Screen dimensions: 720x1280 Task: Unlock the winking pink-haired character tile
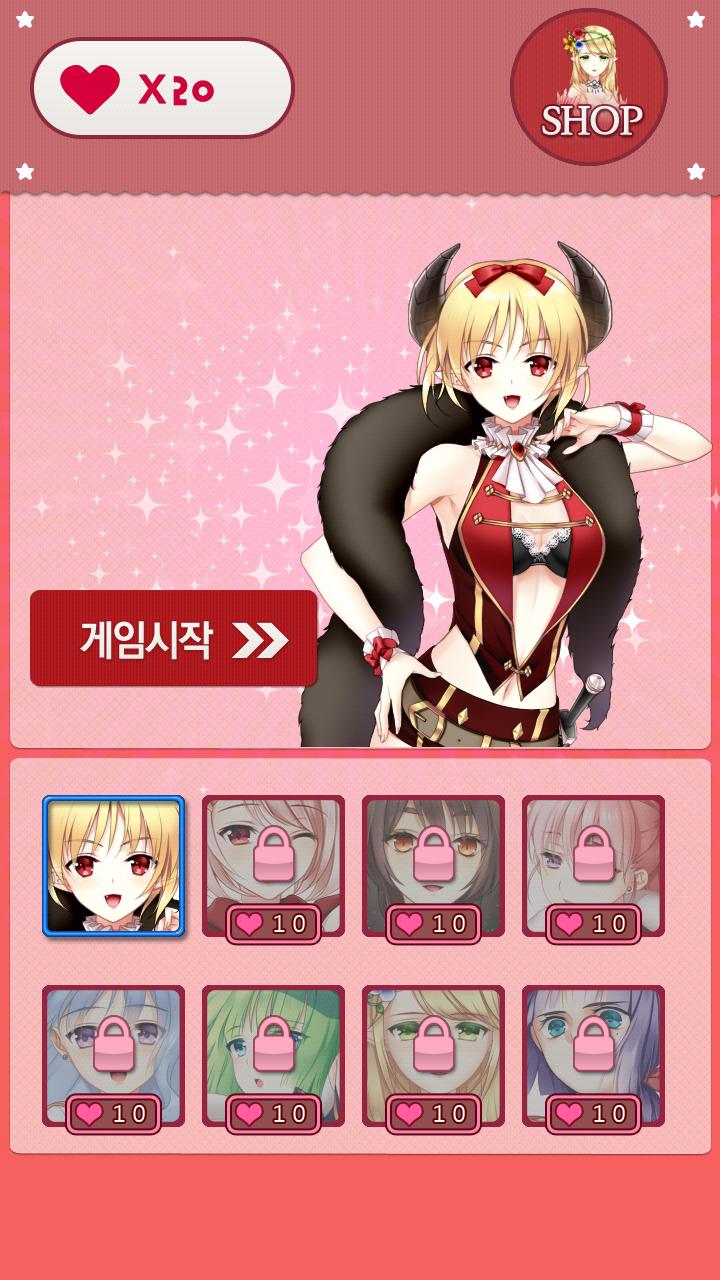pyautogui.click(x=273, y=866)
